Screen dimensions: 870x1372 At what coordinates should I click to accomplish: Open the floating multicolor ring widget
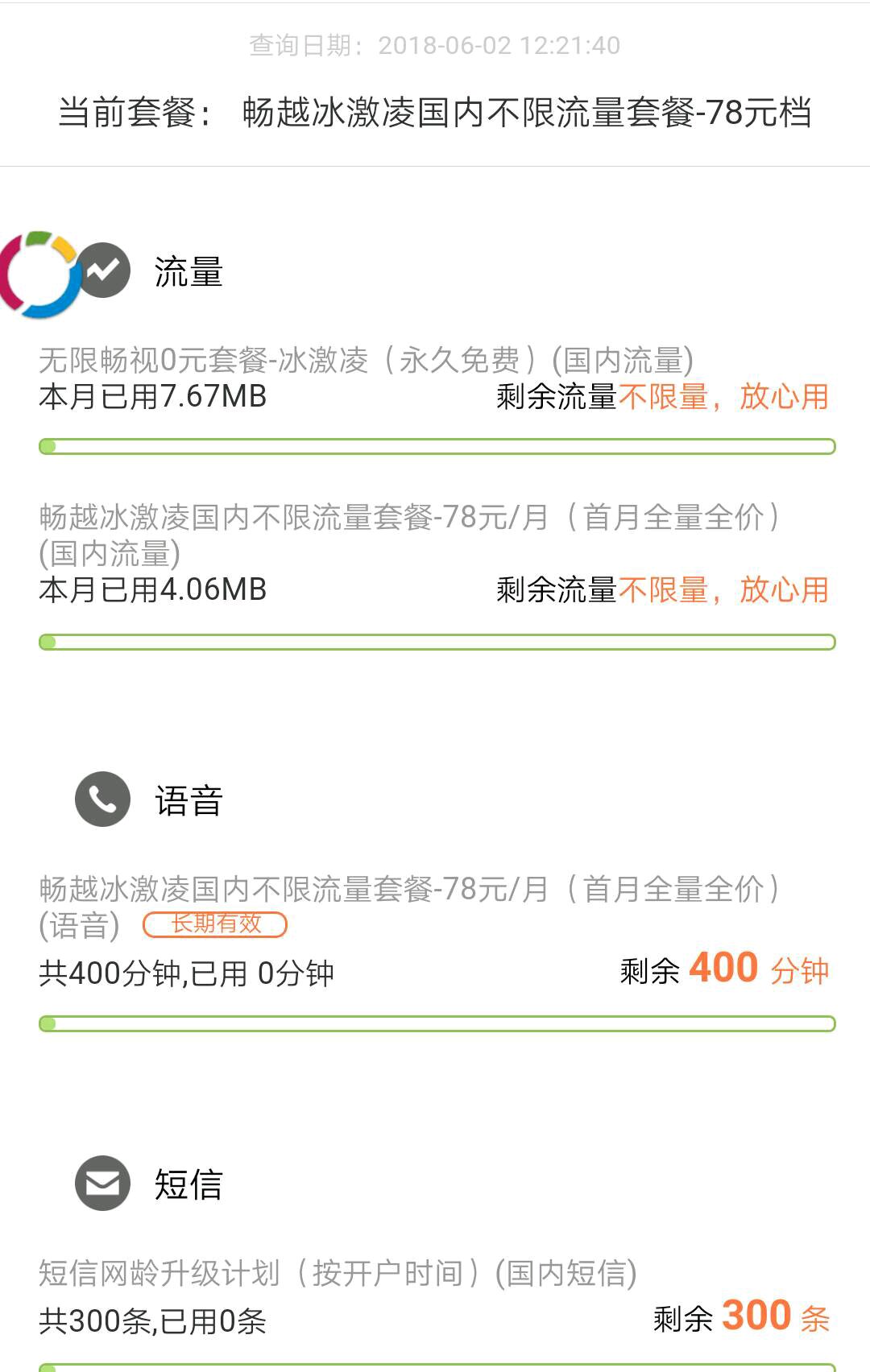[38, 274]
